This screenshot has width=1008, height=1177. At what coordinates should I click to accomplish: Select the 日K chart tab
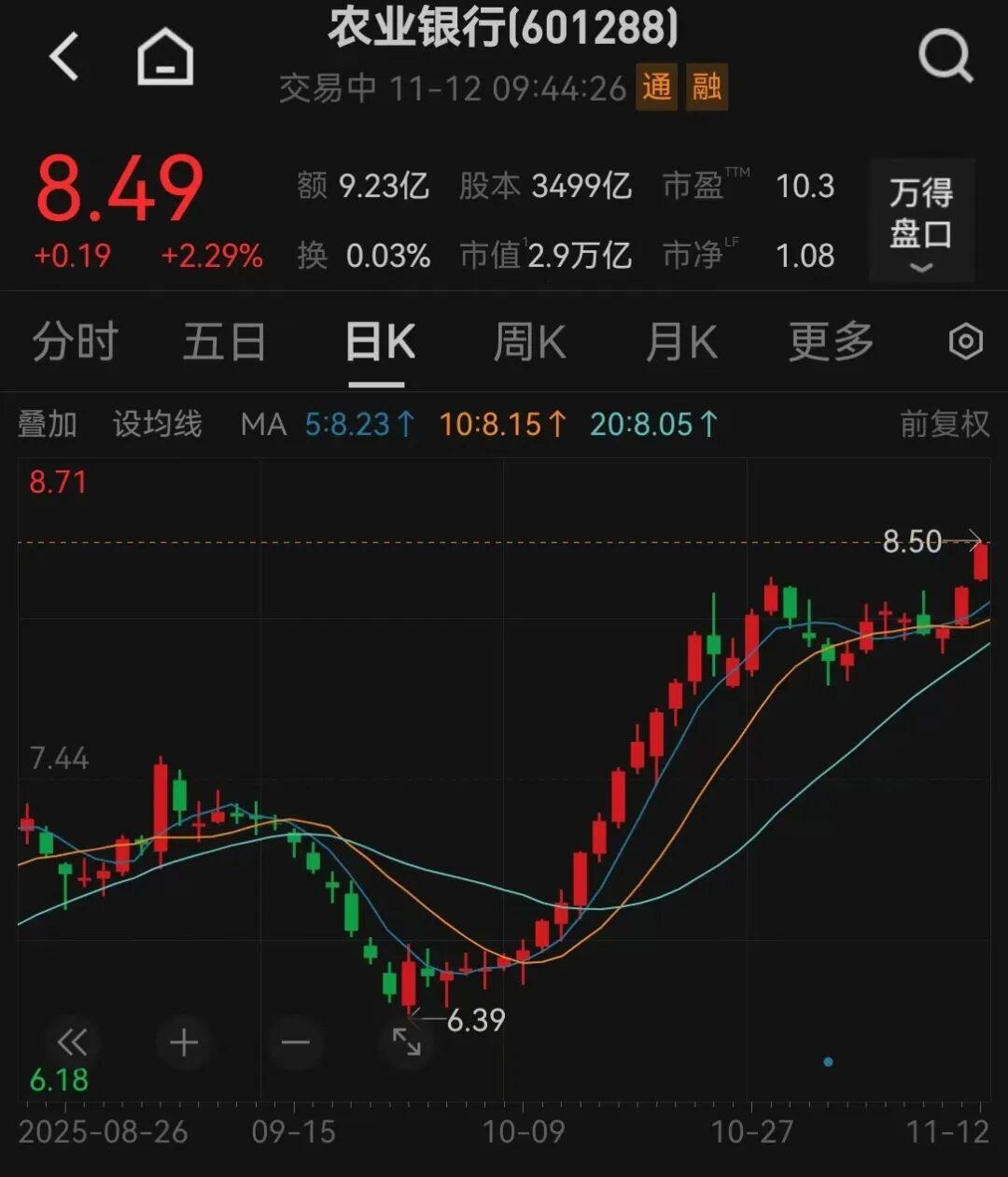(x=379, y=342)
